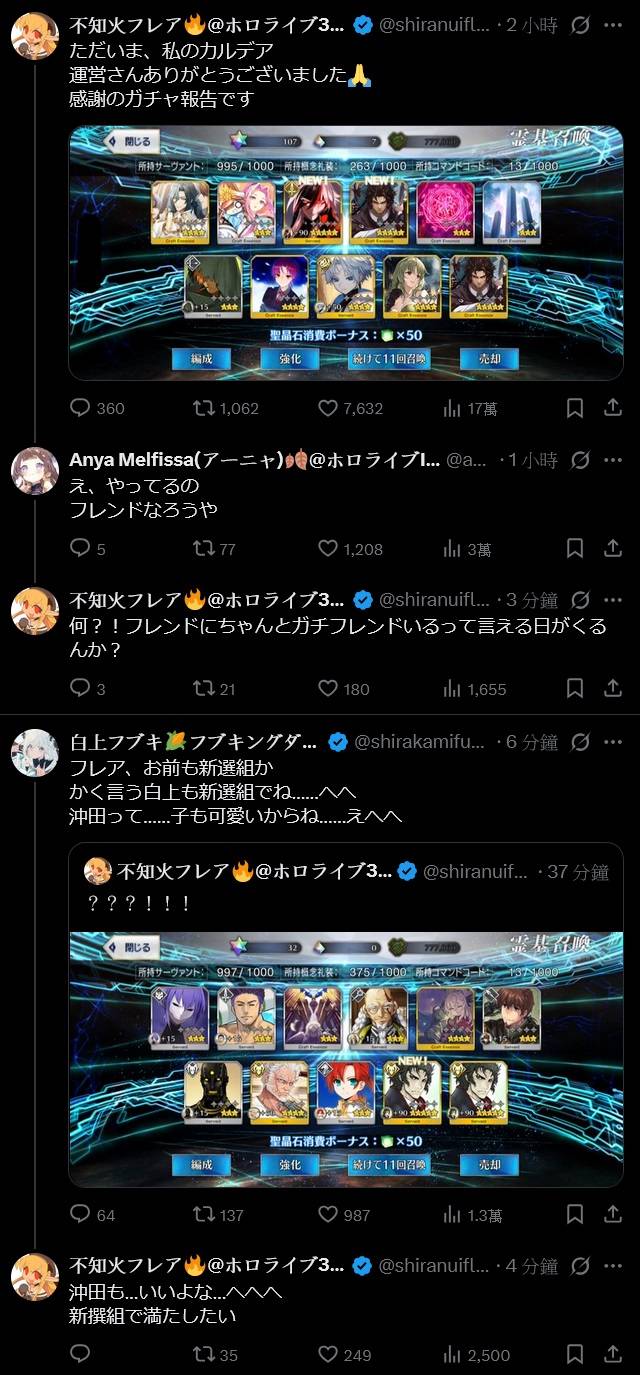The image size is (640, 1375).
Task: Reply to the tweet with 360 comments
Action: click(81, 408)
